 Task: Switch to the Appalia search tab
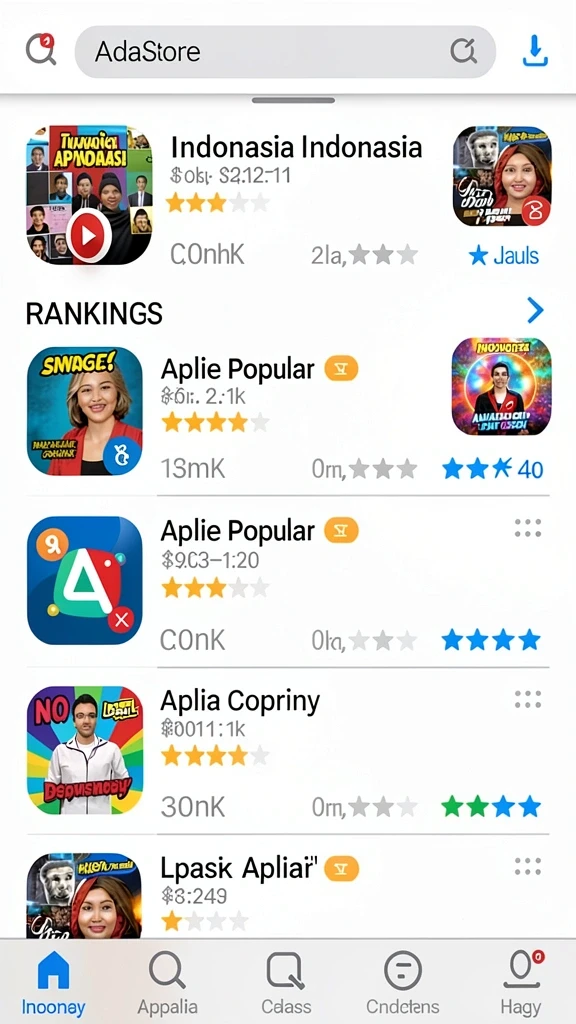167,983
